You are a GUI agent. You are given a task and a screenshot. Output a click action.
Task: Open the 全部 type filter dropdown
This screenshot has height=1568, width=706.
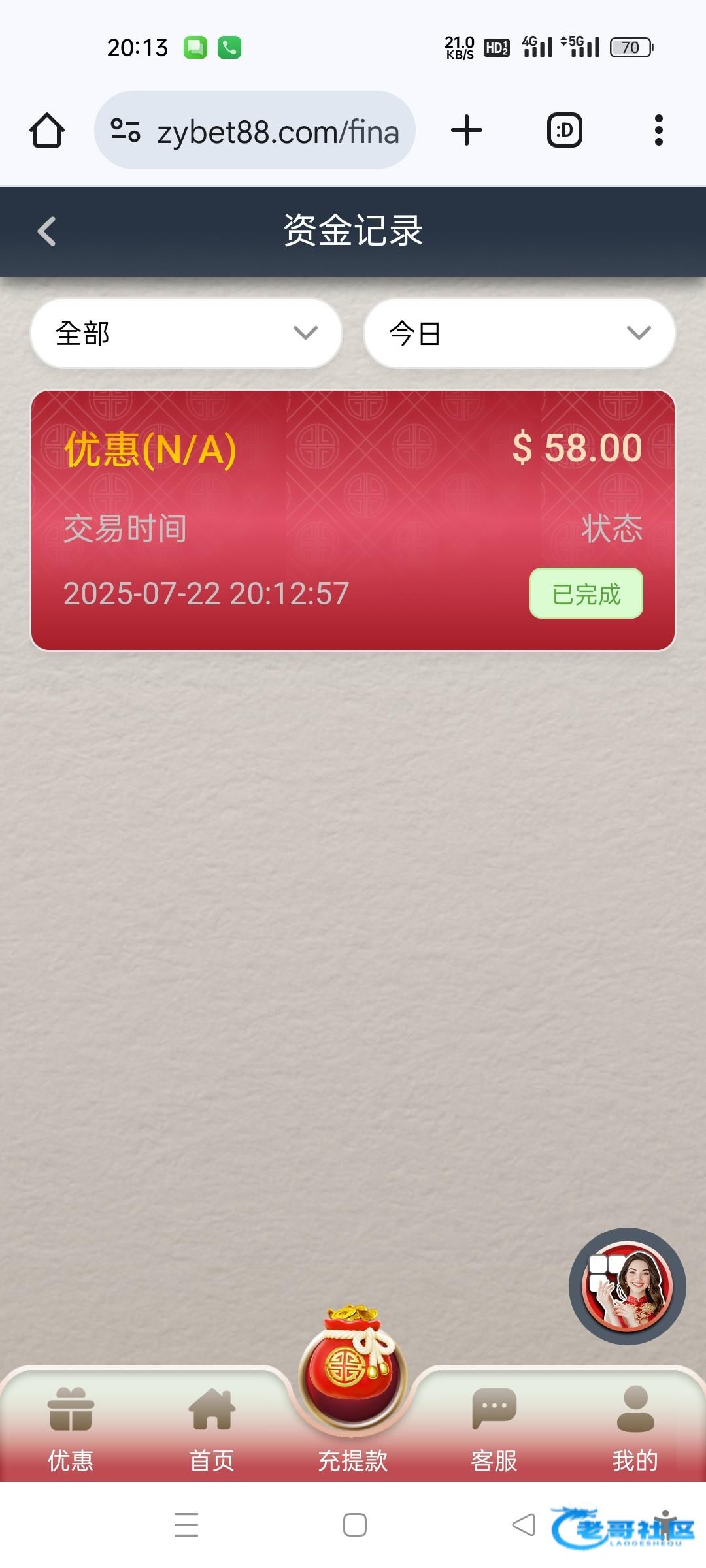[186, 333]
